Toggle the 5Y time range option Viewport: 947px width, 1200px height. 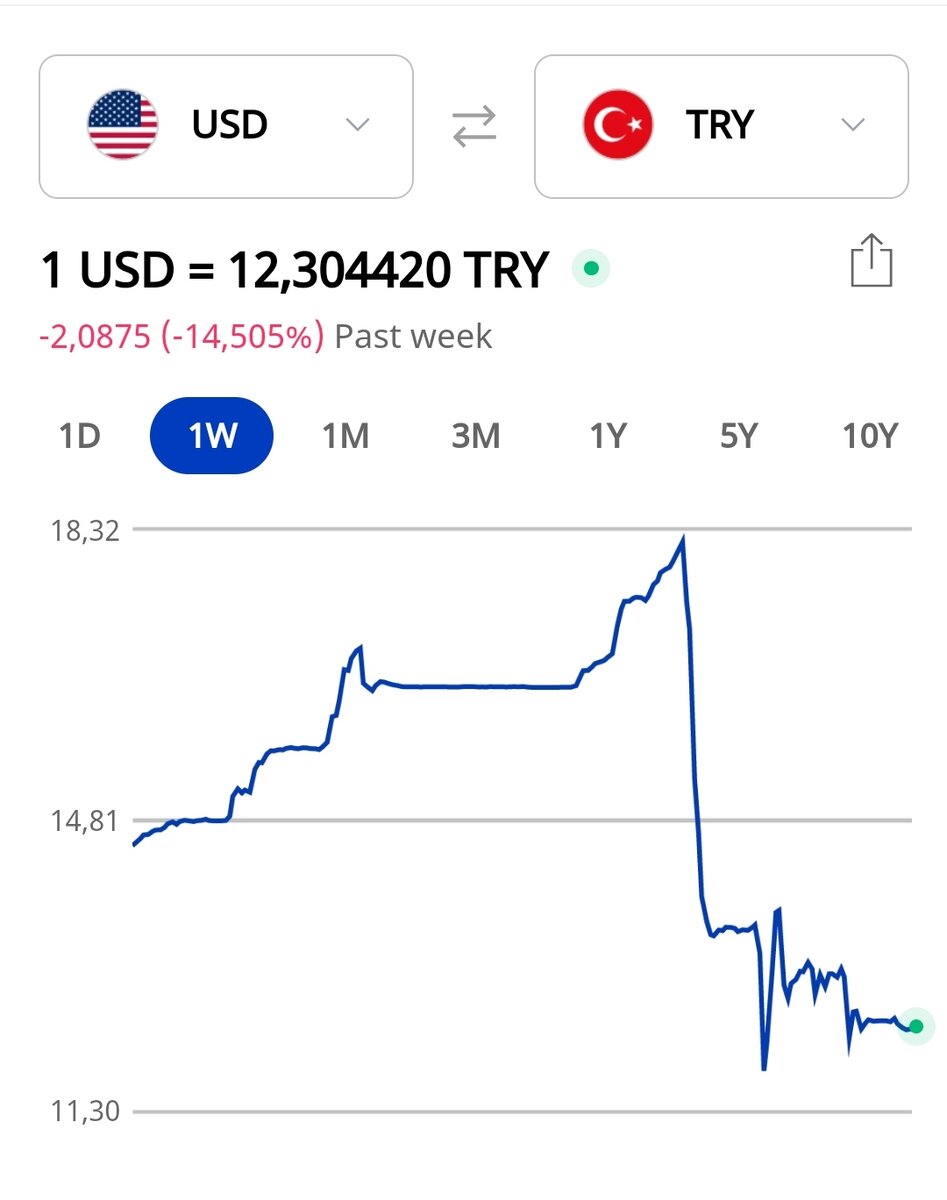click(738, 435)
